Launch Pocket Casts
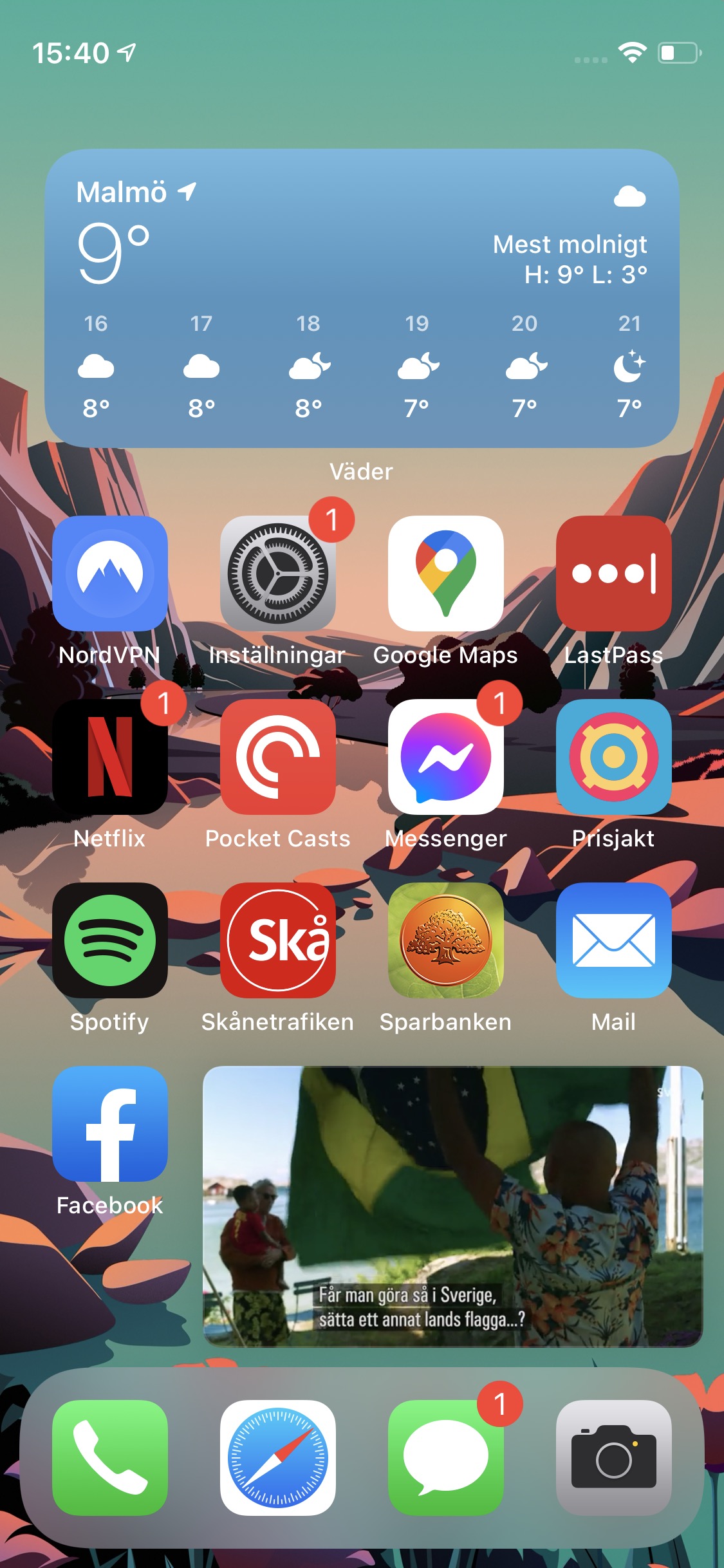Screen dimensions: 724x1568 [278, 756]
